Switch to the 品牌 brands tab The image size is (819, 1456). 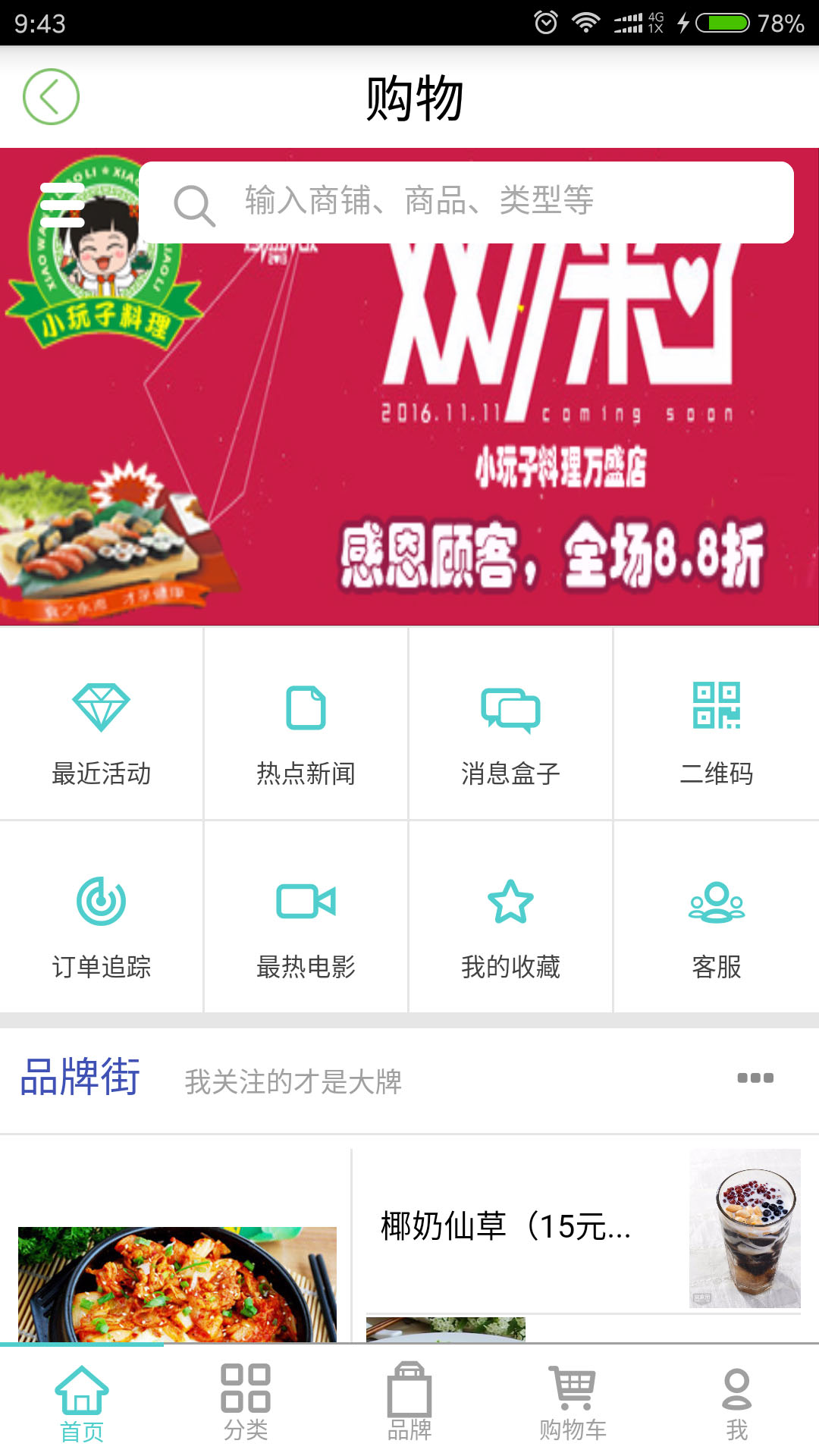(409, 1407)
